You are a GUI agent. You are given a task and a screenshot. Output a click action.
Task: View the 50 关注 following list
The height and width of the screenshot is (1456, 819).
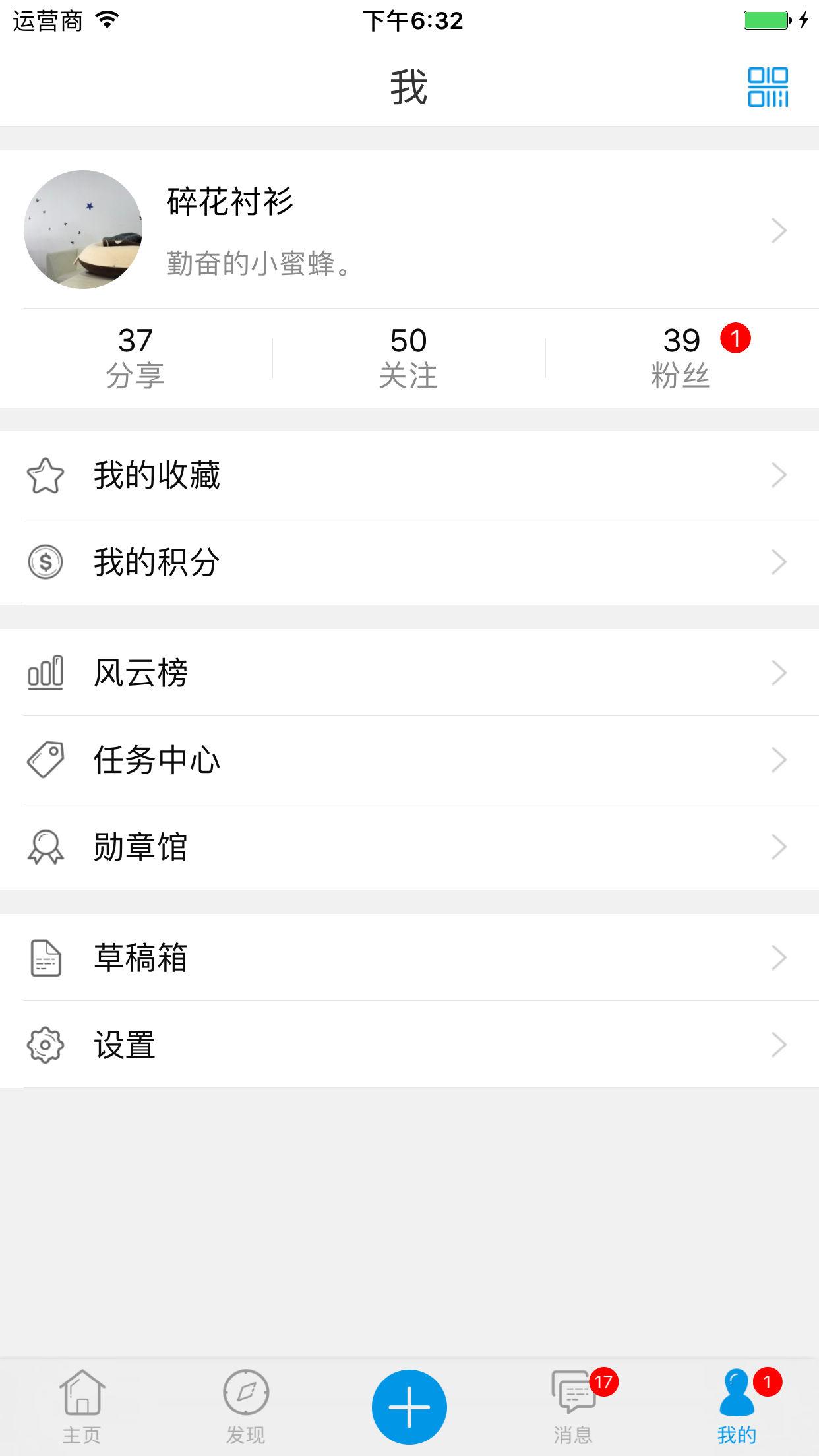click(408, 358)
